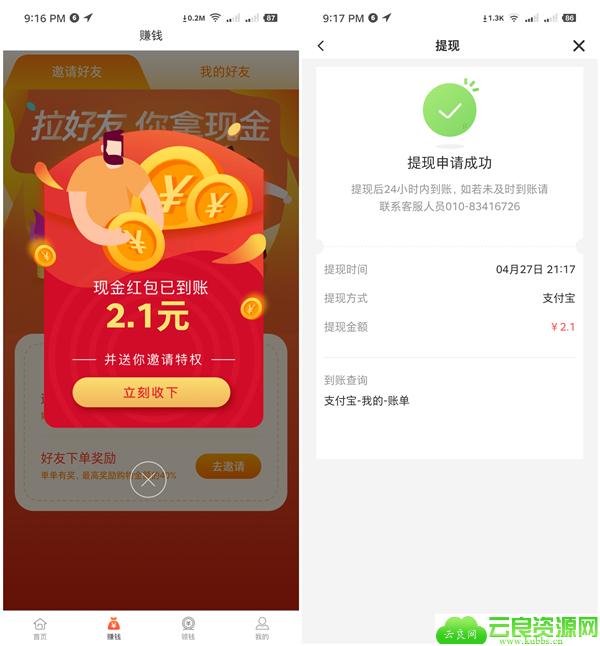
Task: Close the 提现 page with the X
Action: coord(578,46)
